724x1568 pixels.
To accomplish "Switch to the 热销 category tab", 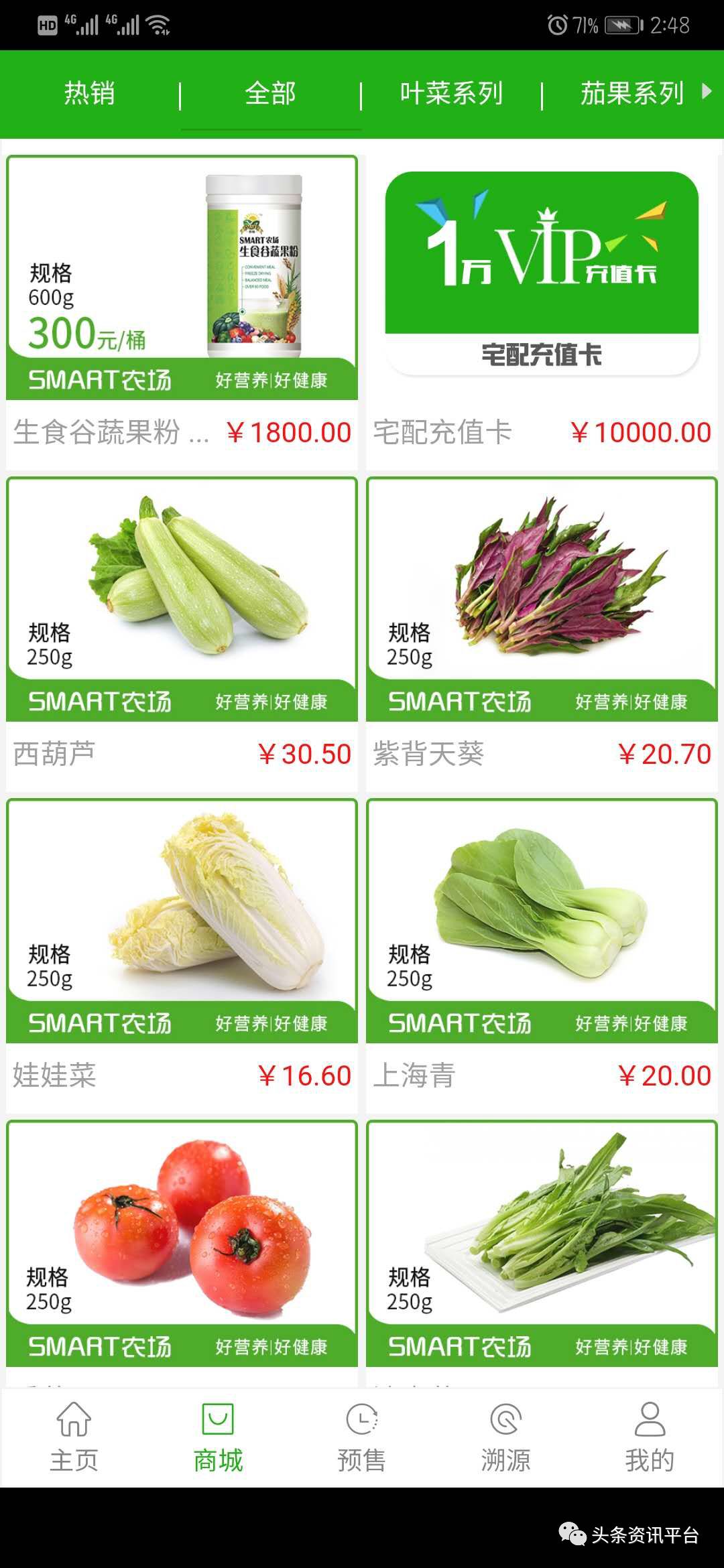I will point(90,93).
